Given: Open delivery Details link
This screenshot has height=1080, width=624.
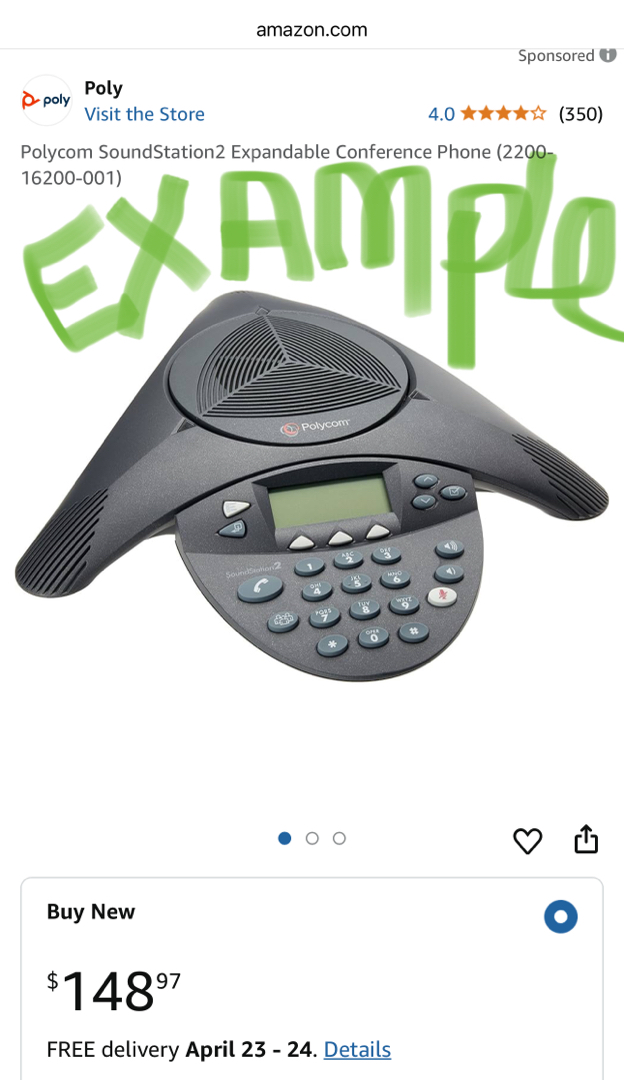Looking at the screenshot, I should pos(357,1049).
